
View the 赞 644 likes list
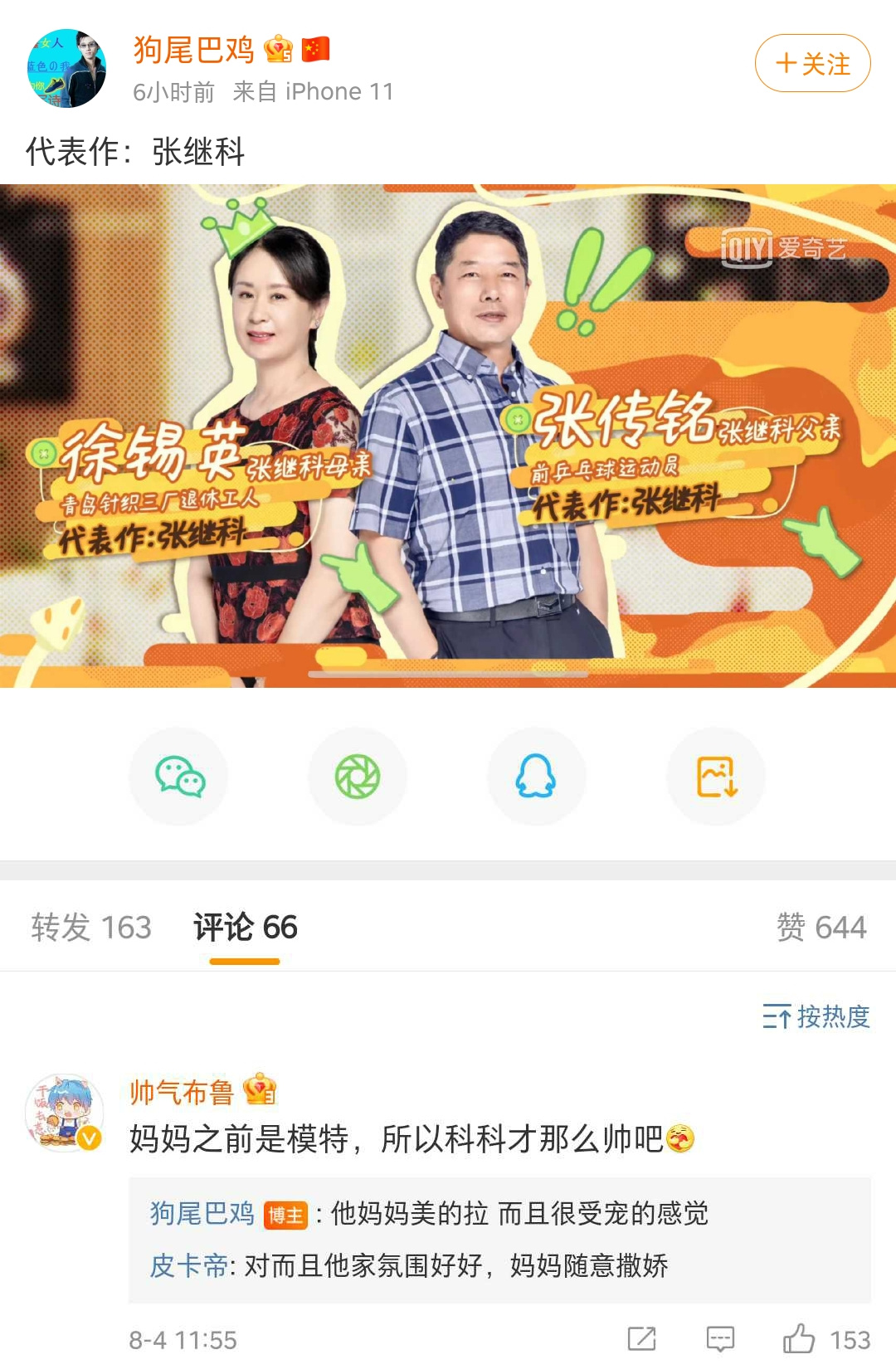click(x=821, y=927)
